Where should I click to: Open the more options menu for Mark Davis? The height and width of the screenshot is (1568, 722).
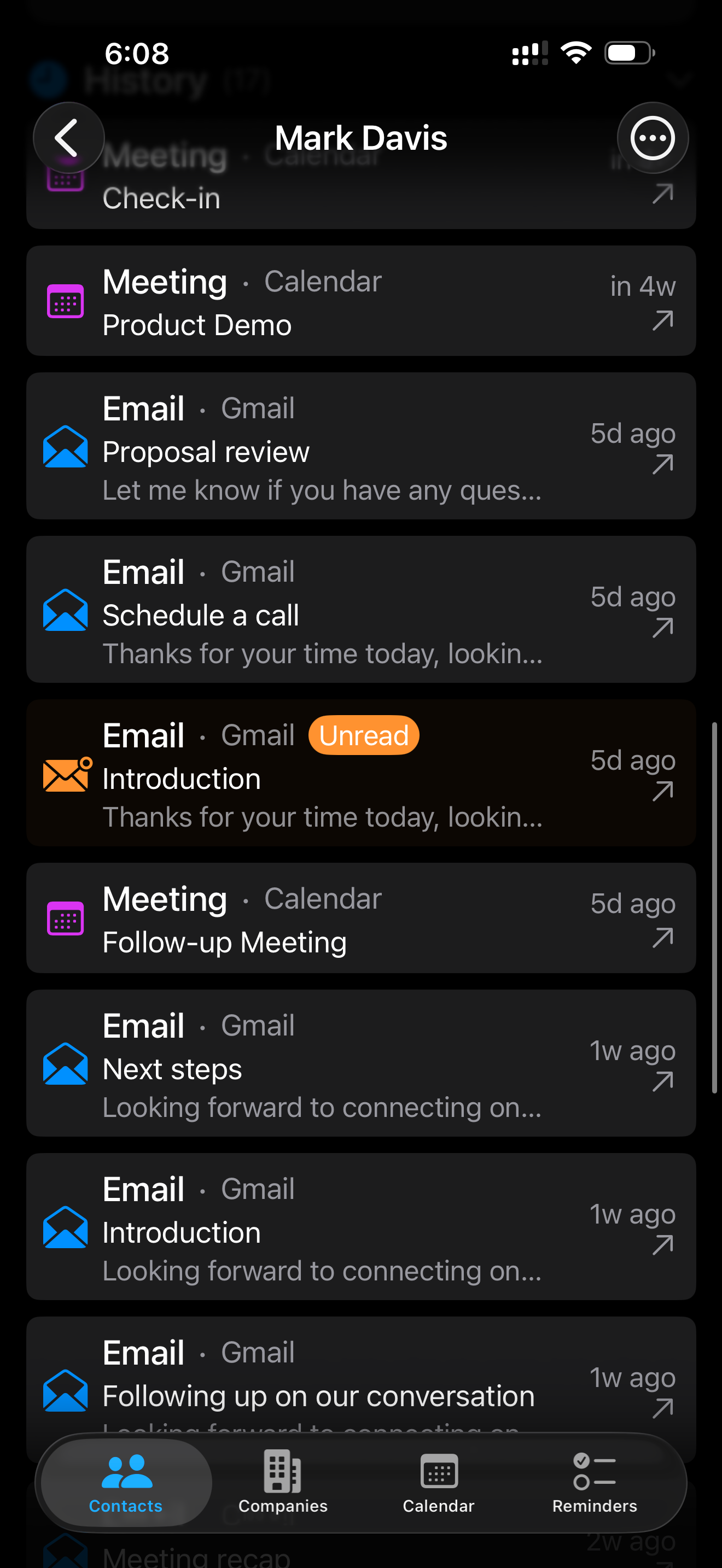[653, 138]
